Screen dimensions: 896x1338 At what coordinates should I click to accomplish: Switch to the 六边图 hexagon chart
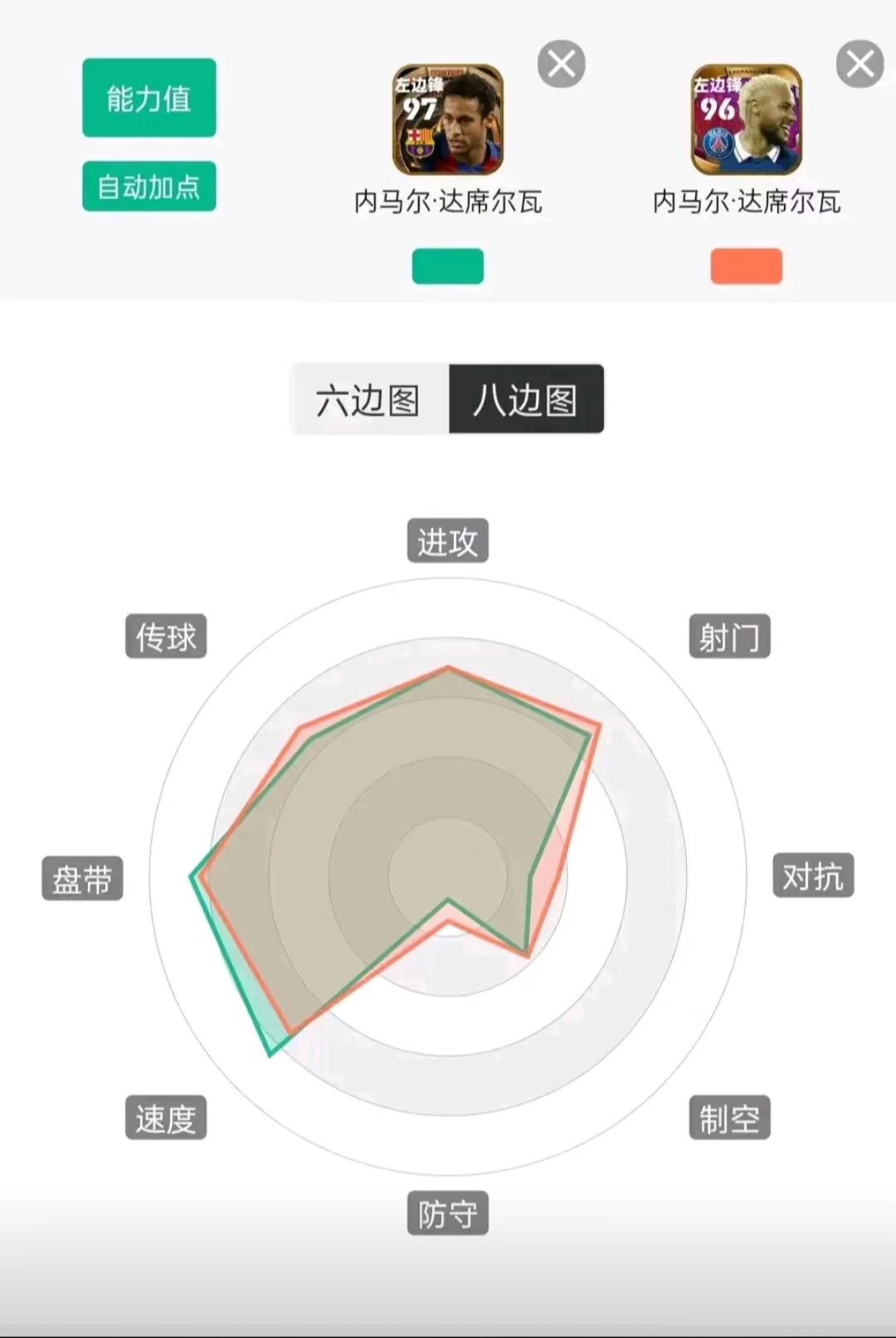click(368, 400)
